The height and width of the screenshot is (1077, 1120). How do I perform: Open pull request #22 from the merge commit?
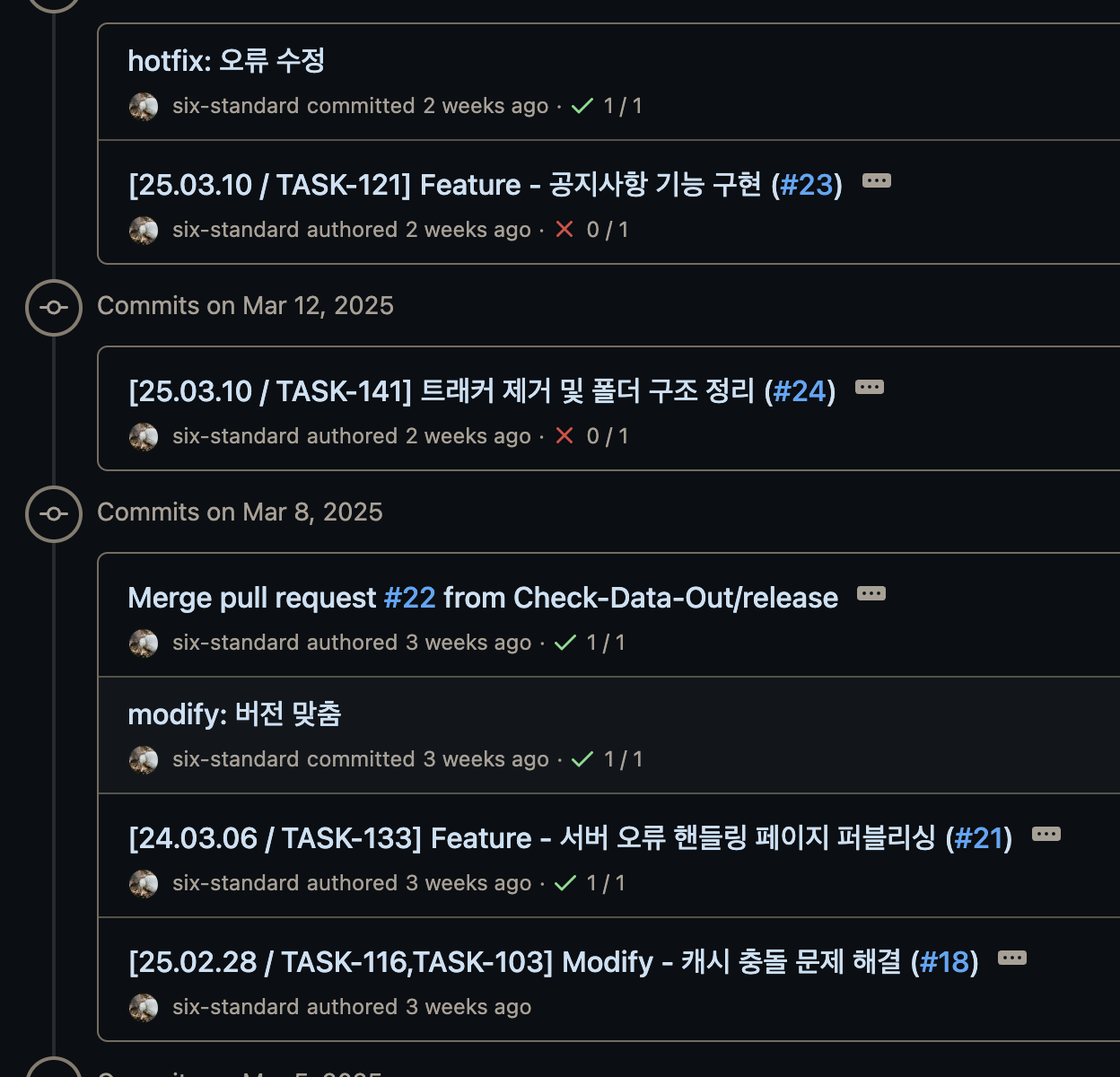tap(409, 598)
